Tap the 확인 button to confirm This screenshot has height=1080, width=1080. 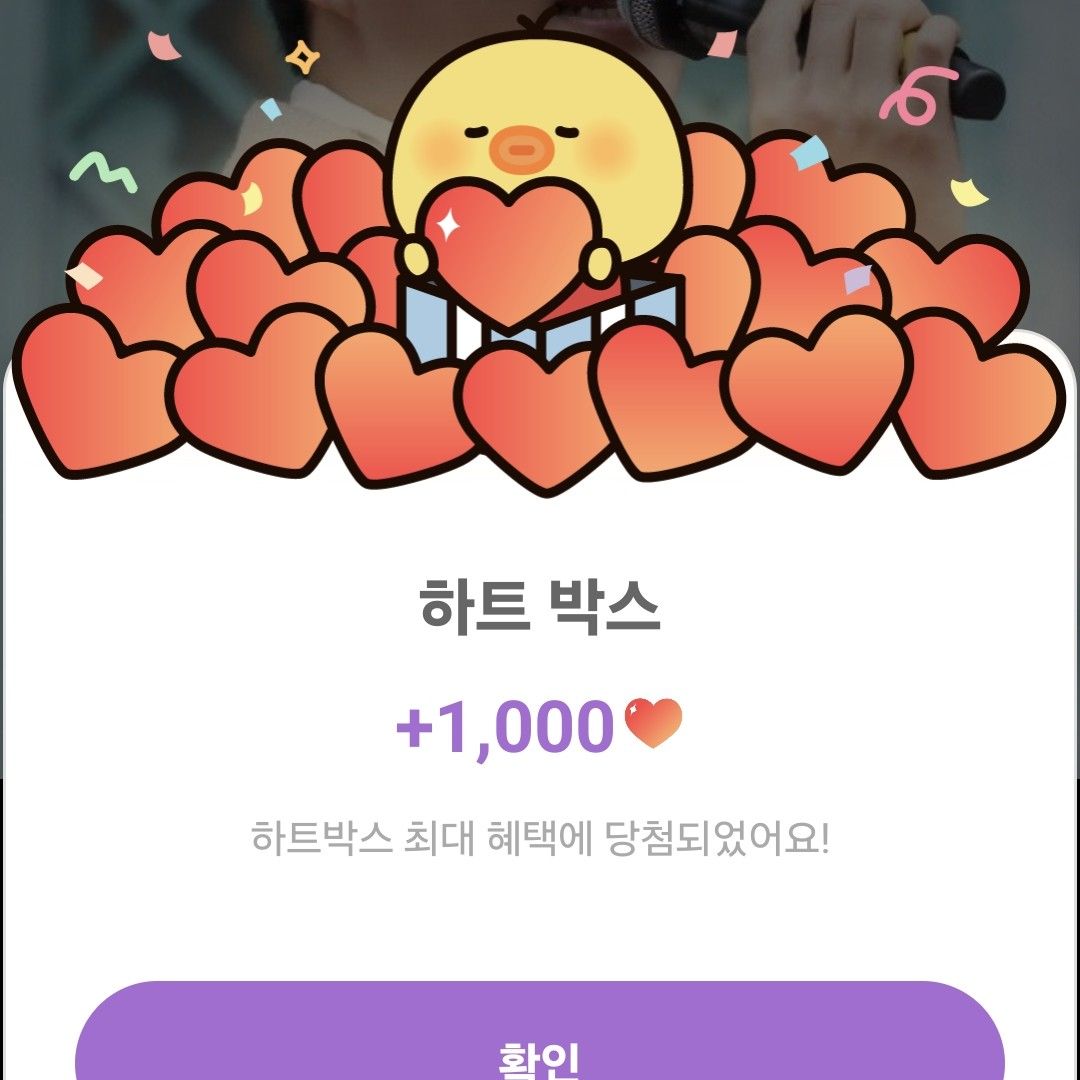[x=539, y=1040]
